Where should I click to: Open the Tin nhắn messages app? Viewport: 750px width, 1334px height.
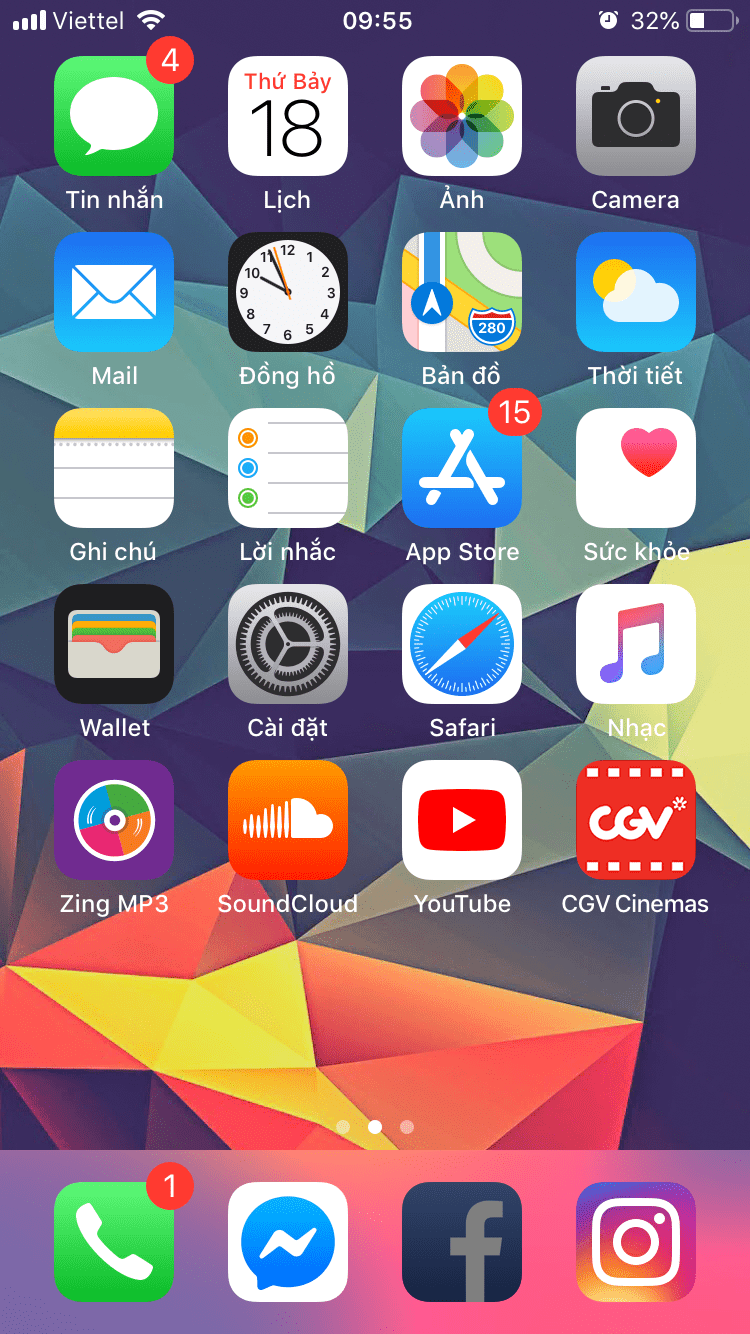tap(114, 116)
